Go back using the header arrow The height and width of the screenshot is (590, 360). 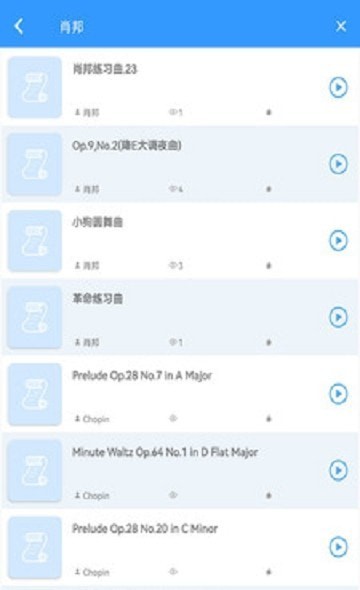(x=18, y=26)
